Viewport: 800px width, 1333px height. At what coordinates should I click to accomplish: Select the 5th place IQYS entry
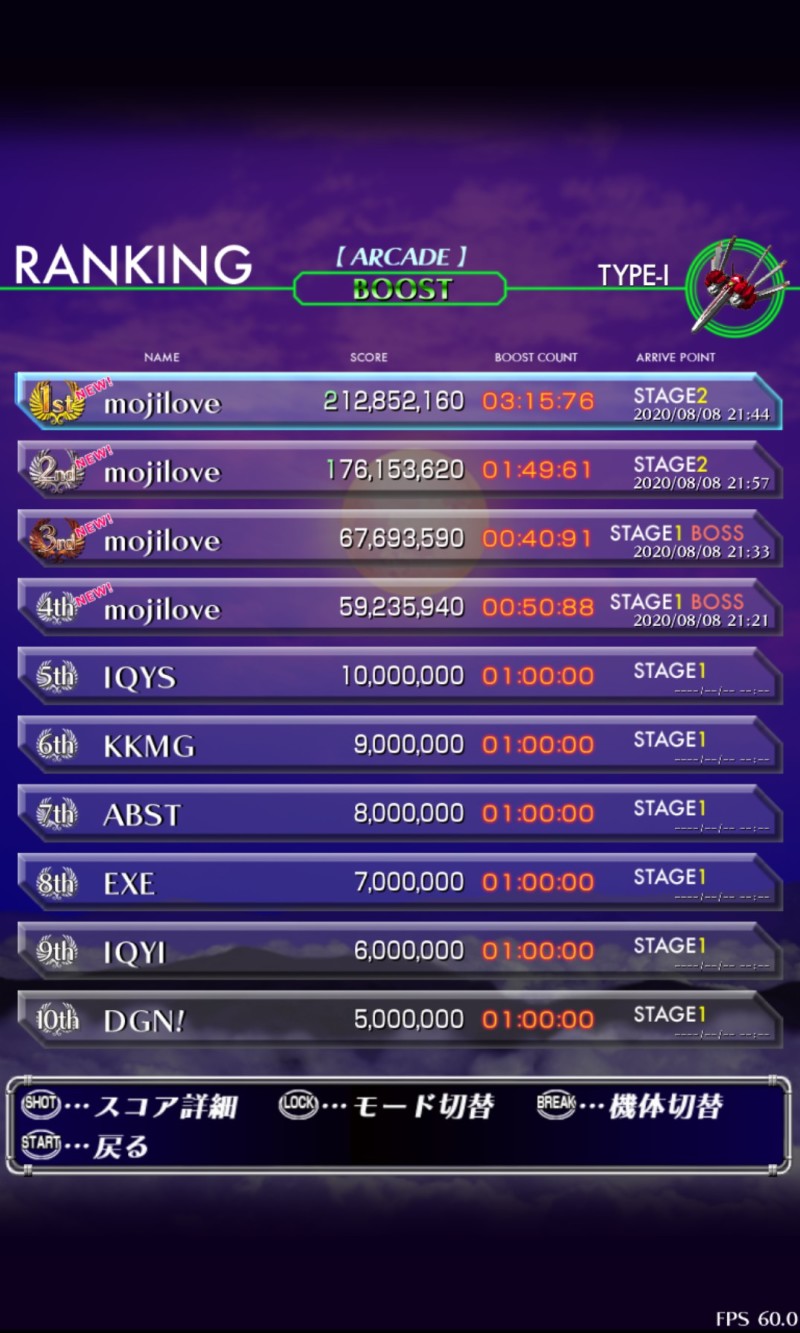pyautogui.click(x=399, y=676)
